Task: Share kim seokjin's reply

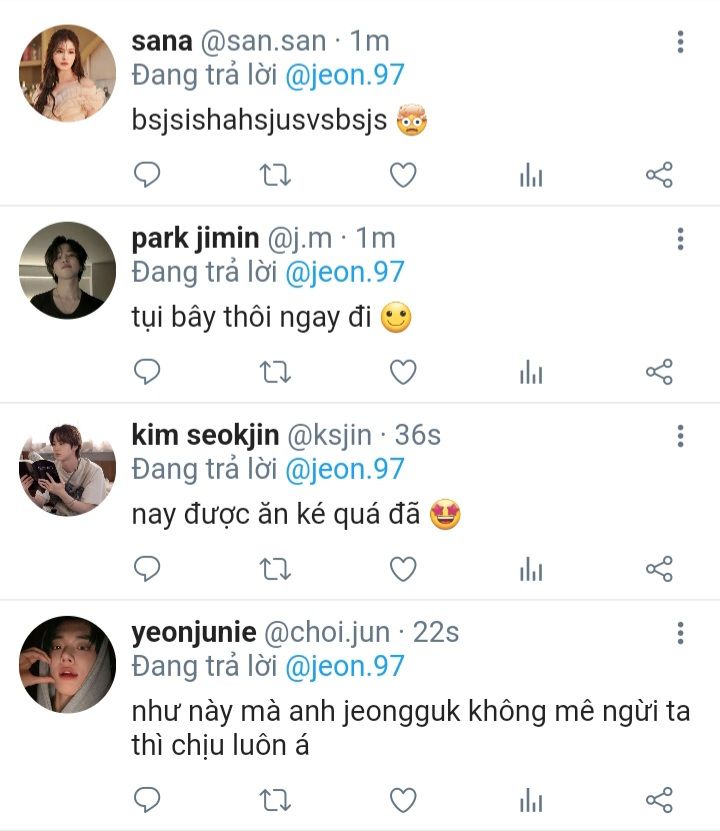Action: 659,569
